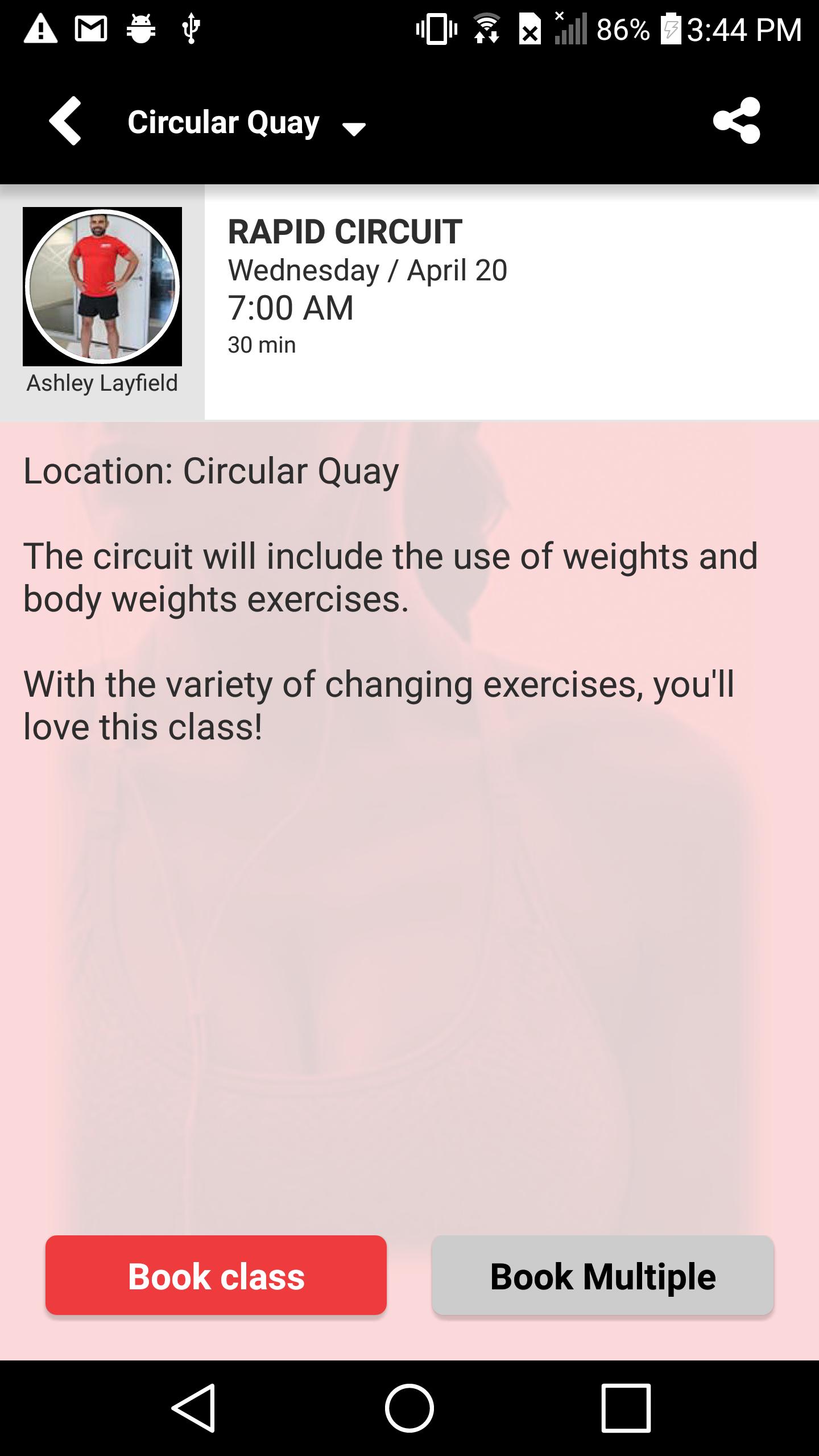Screen dimensions: 819x1456
Task: Tap Ashley Layfield's profile photo
Action: click(103, 287)
